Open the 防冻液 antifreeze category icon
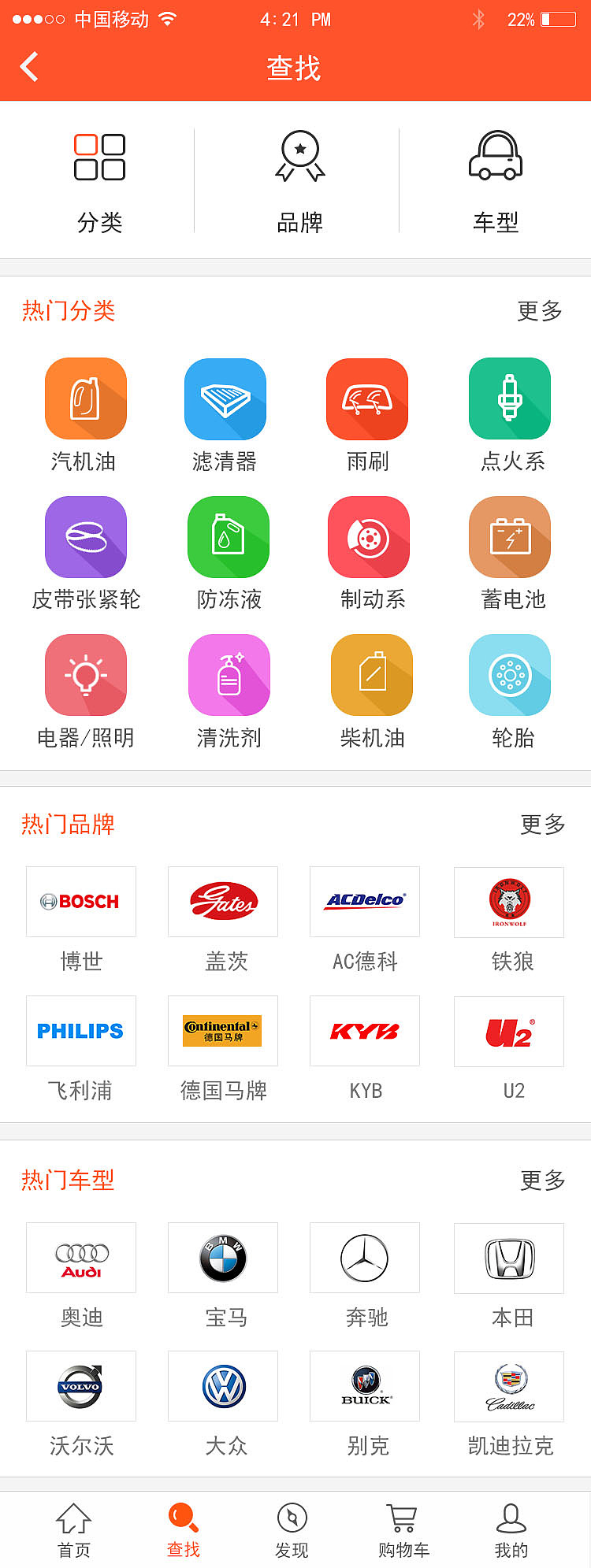 [x=228, y=537]
